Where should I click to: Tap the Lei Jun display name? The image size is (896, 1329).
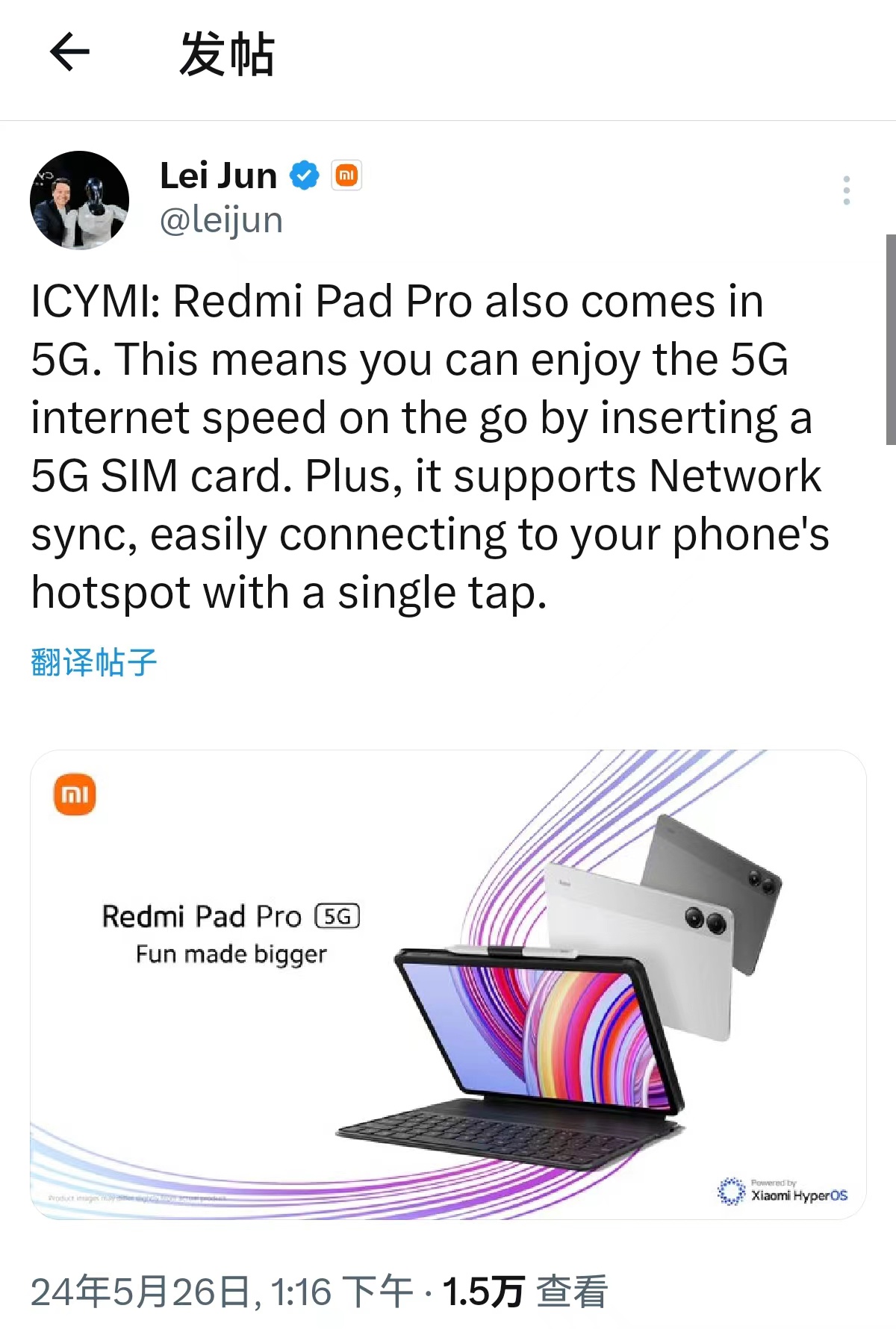(x=218, y=176)
